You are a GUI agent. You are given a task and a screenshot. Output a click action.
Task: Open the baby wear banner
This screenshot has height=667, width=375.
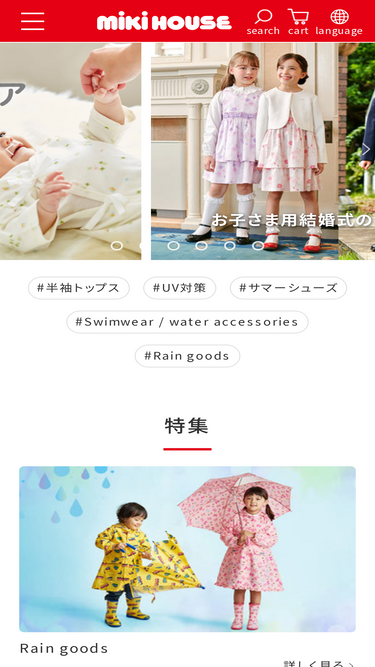[71, 151]
